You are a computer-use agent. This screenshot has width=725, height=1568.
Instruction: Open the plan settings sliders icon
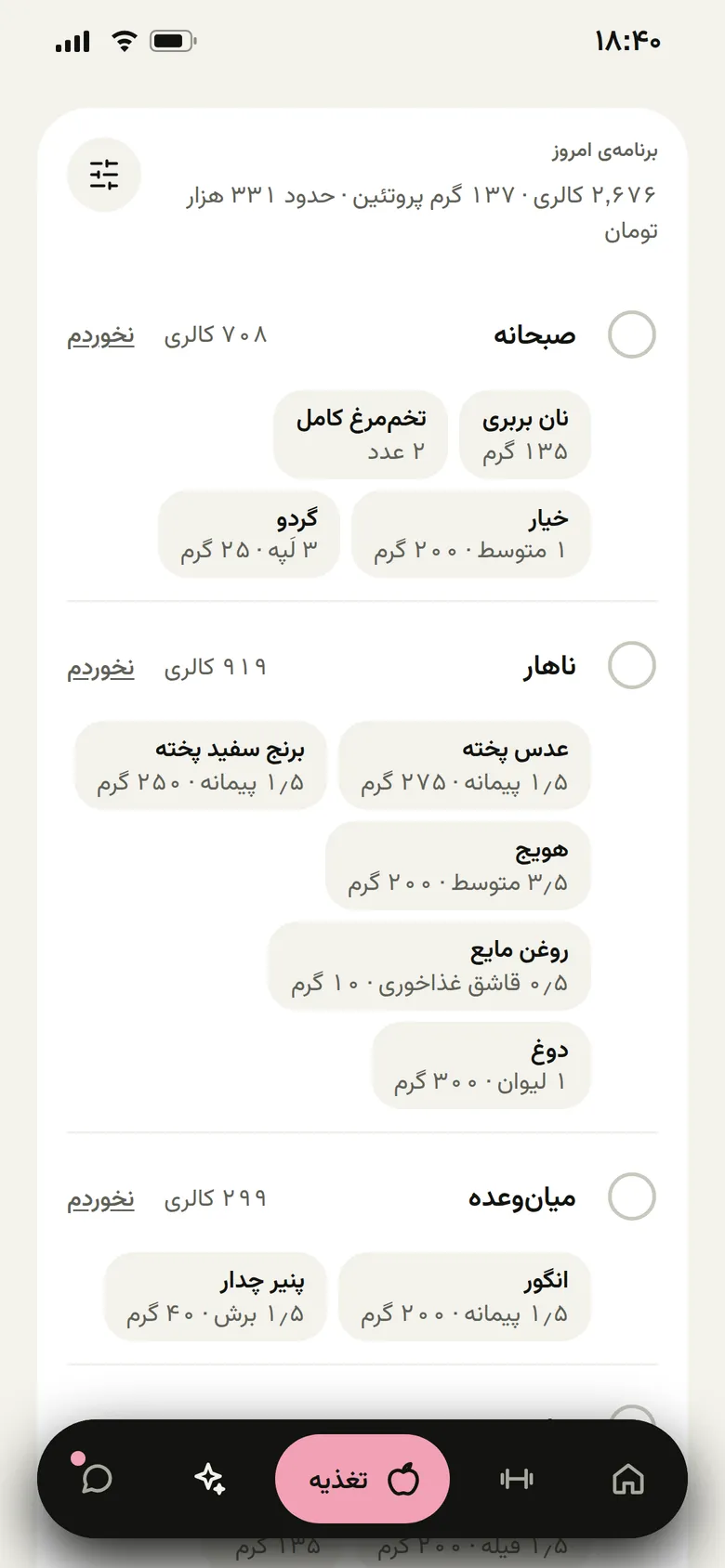coord(104,175)
